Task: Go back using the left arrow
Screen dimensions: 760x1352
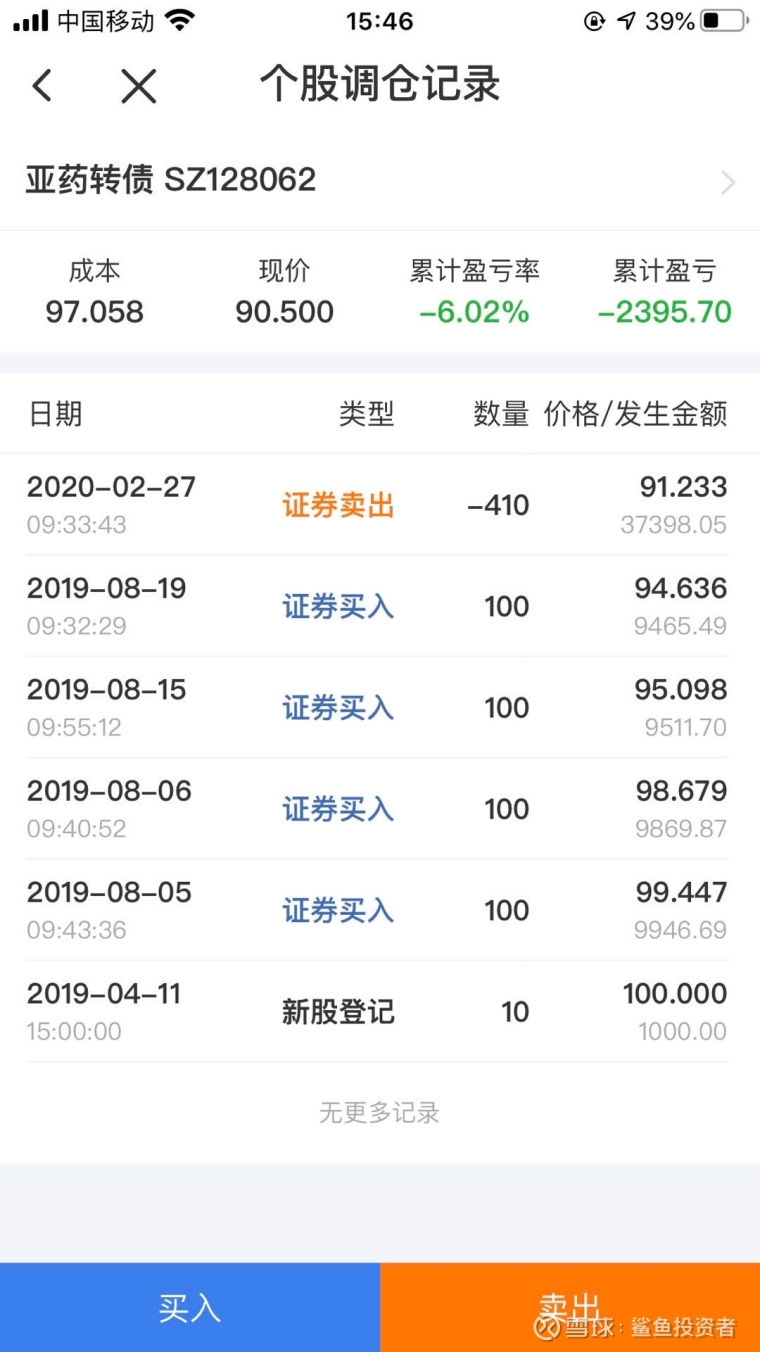Action: [41, 86]
